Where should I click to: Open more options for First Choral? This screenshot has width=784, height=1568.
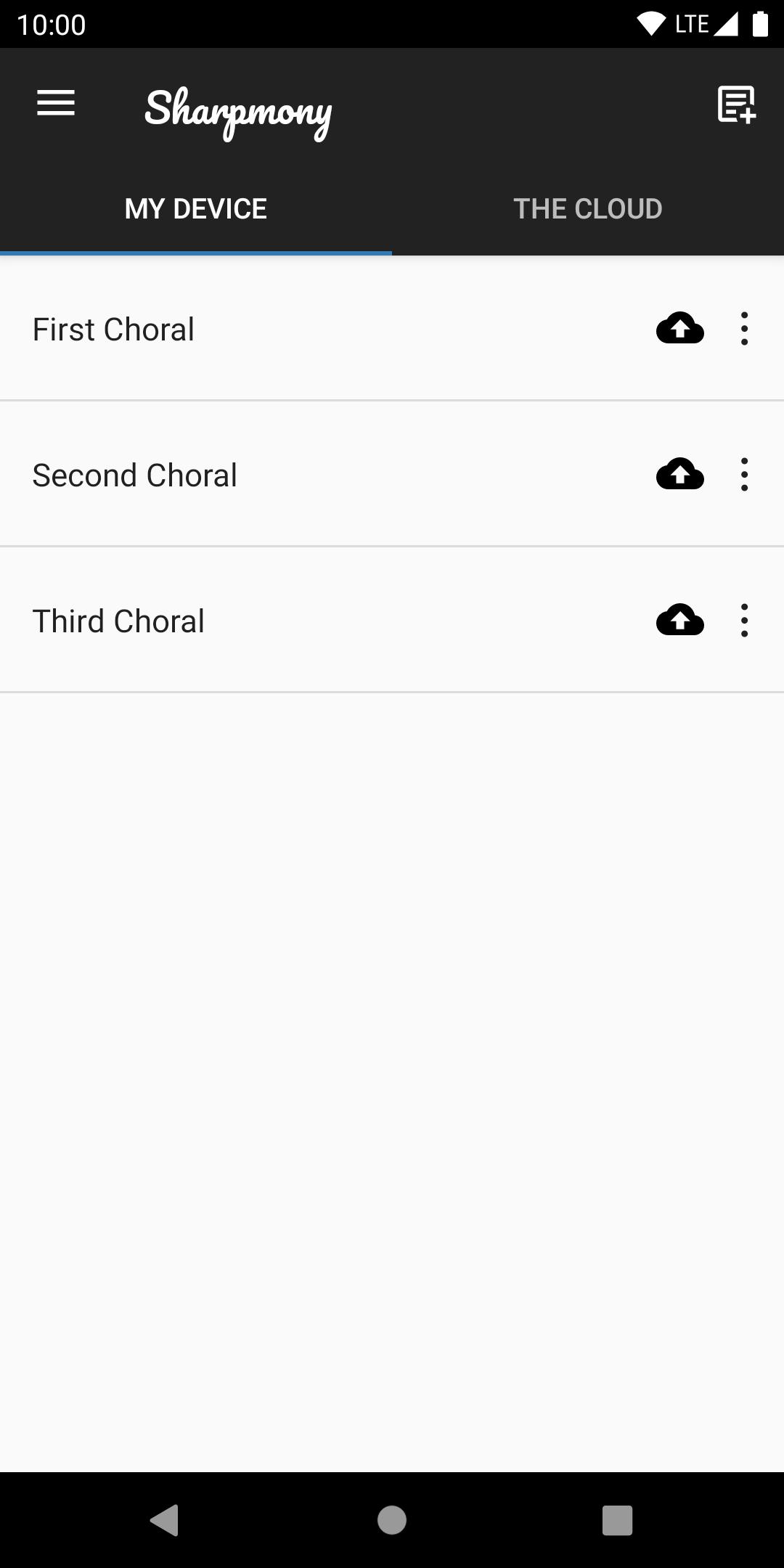click(744, 329)
